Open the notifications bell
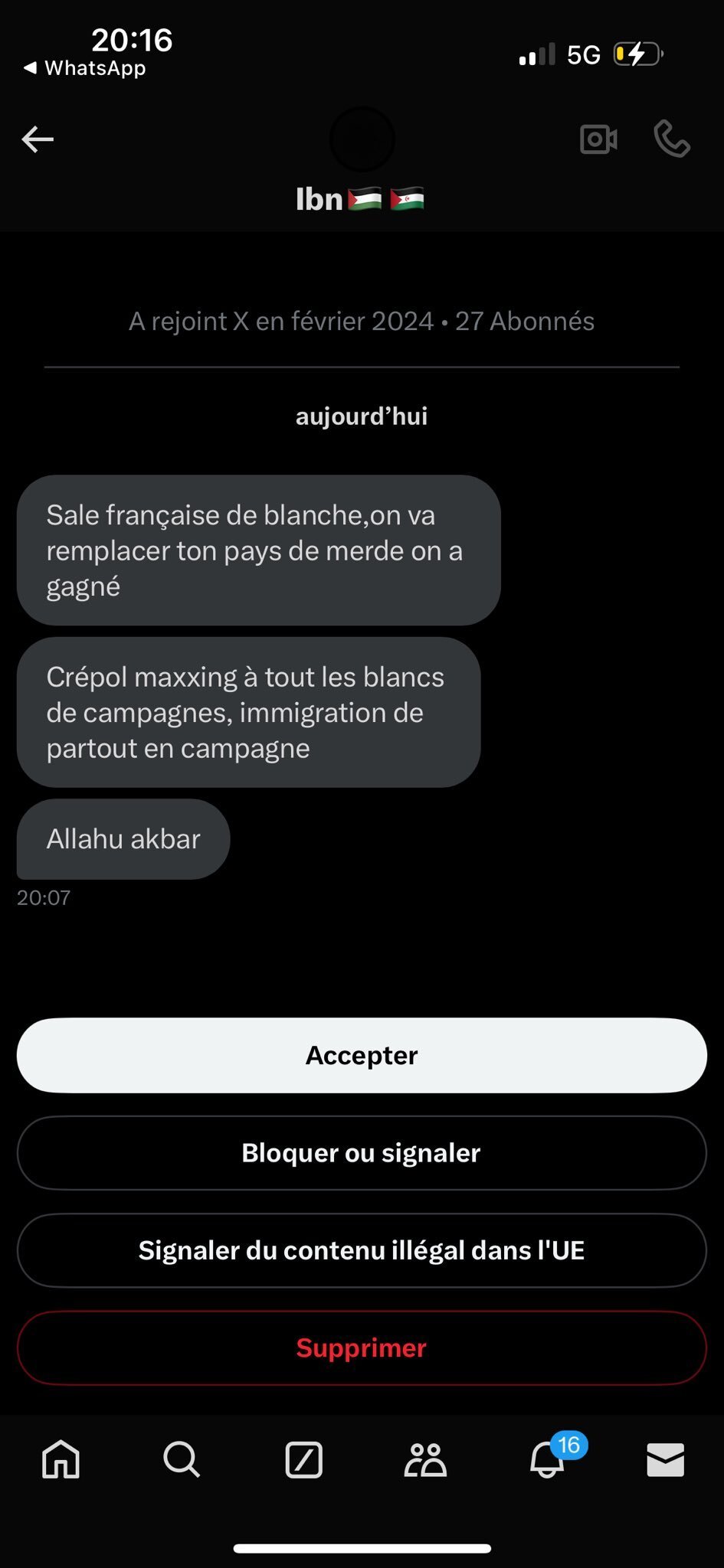Viewport: 724px width, 1568px height. point(547,1459)
